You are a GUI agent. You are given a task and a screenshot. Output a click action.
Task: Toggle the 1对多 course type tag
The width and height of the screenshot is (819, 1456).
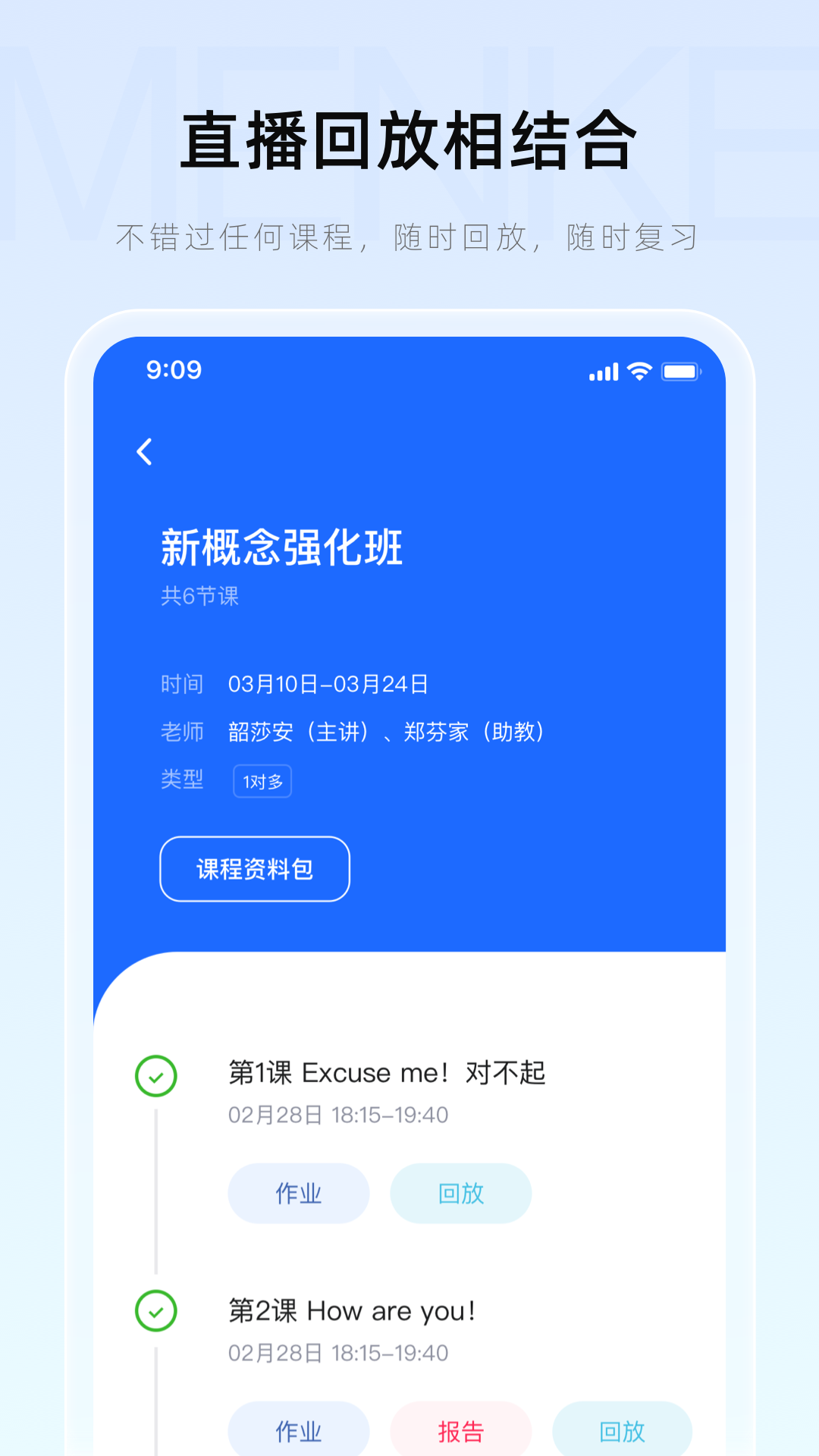(262, 780)
